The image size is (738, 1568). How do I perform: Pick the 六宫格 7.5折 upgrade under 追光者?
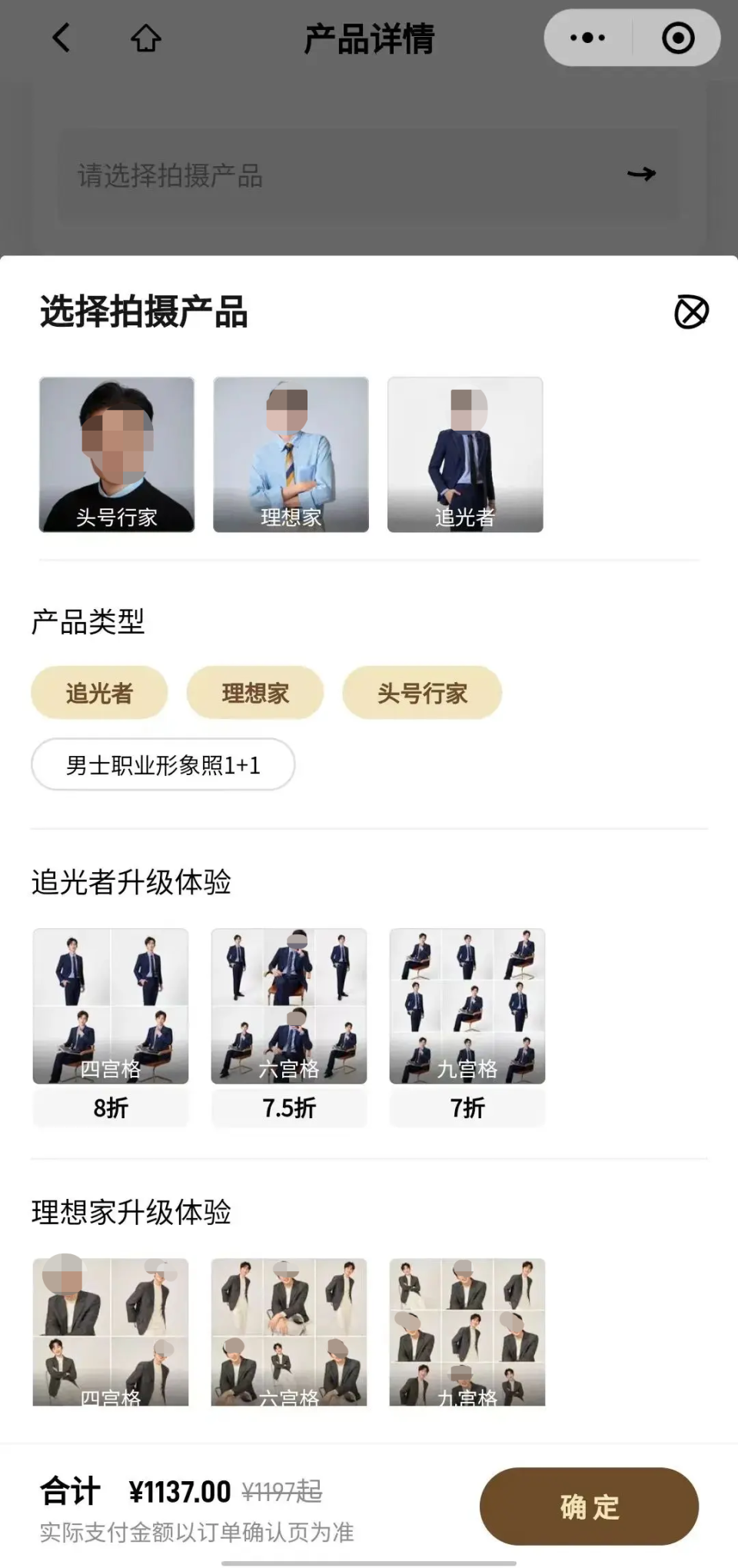pos(289,1004)
